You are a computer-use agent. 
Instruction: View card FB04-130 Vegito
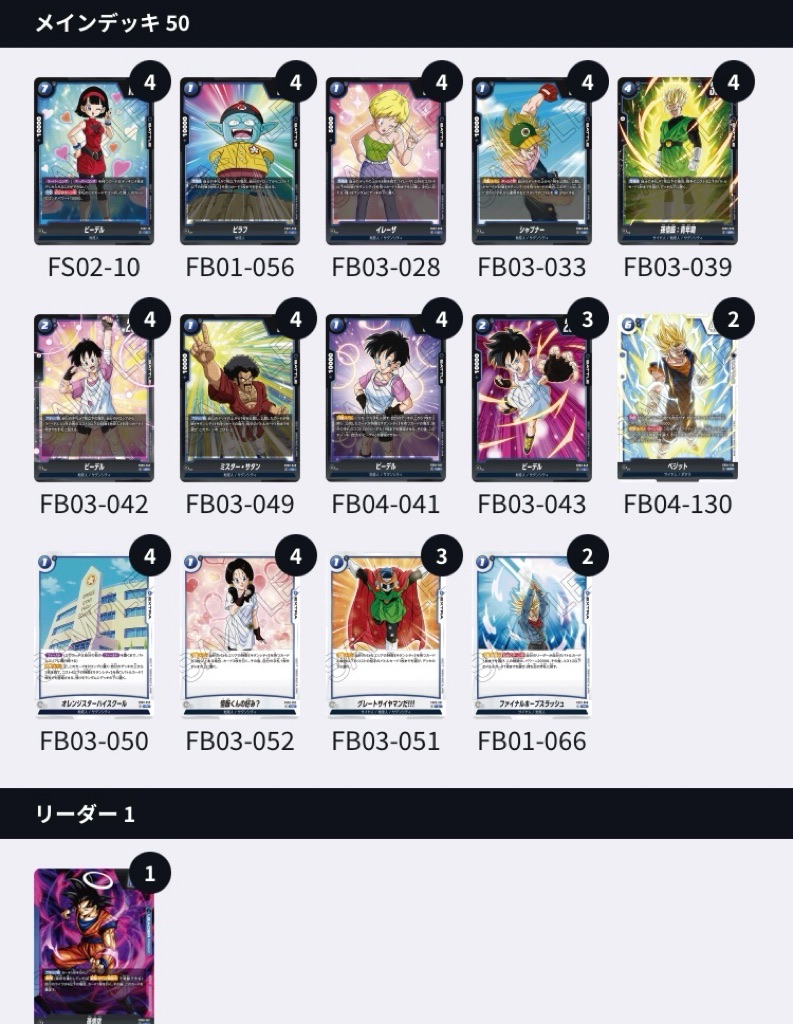tap(677, 398)
